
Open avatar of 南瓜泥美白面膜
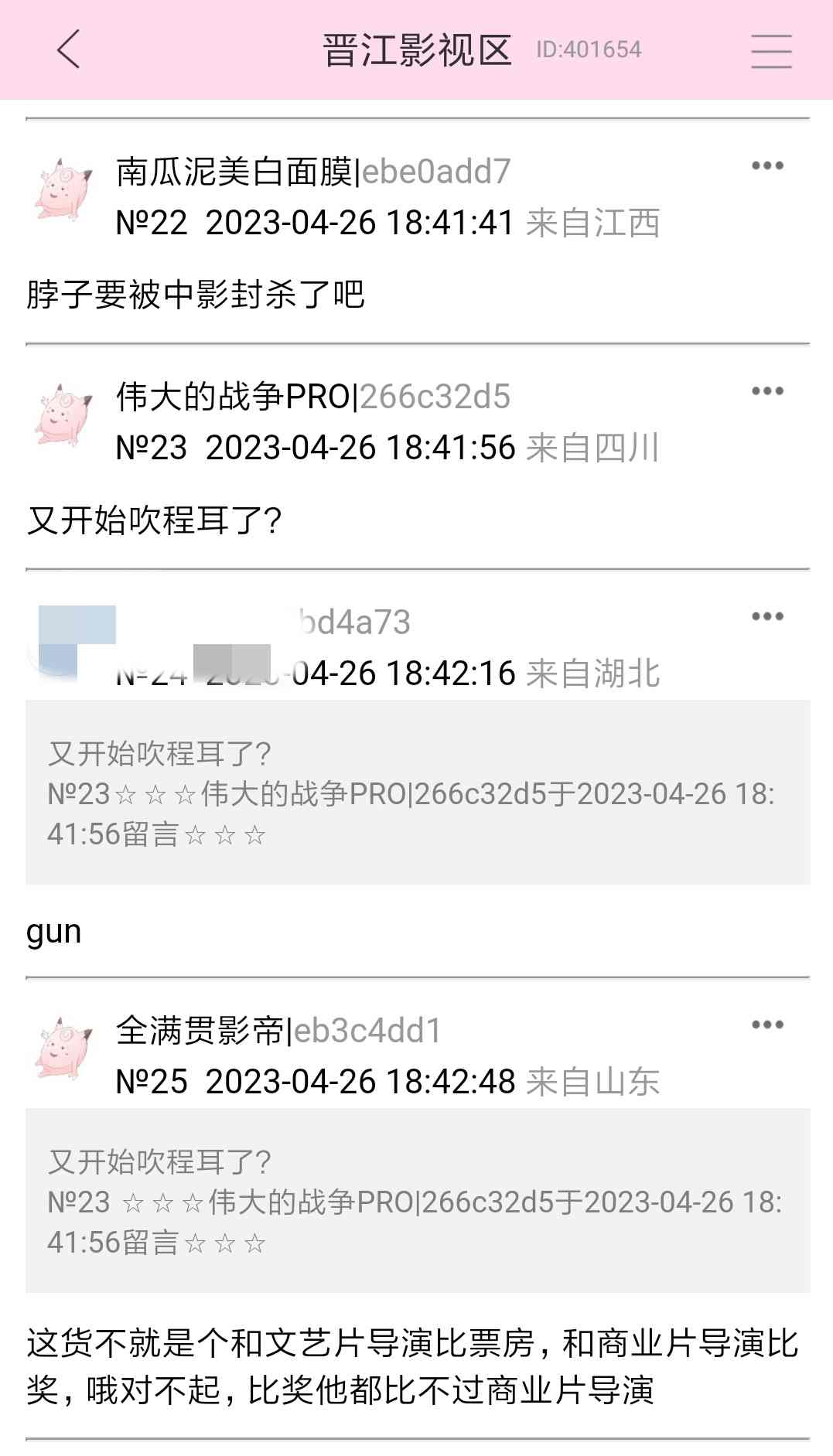click(63, 190)
